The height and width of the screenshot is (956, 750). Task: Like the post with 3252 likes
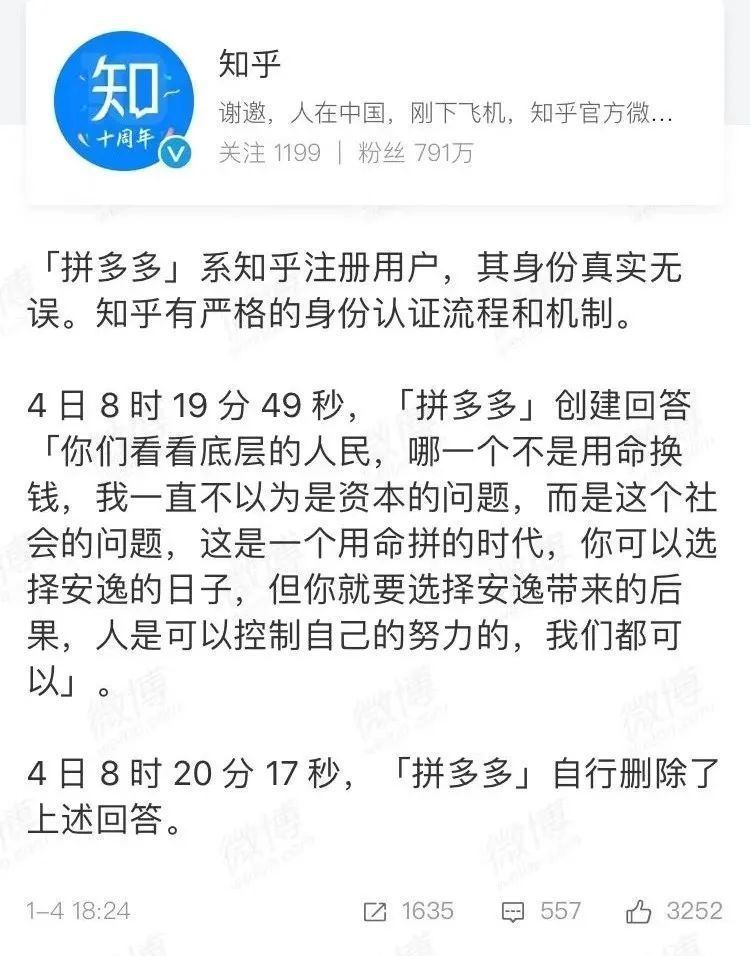coord(672,910)
